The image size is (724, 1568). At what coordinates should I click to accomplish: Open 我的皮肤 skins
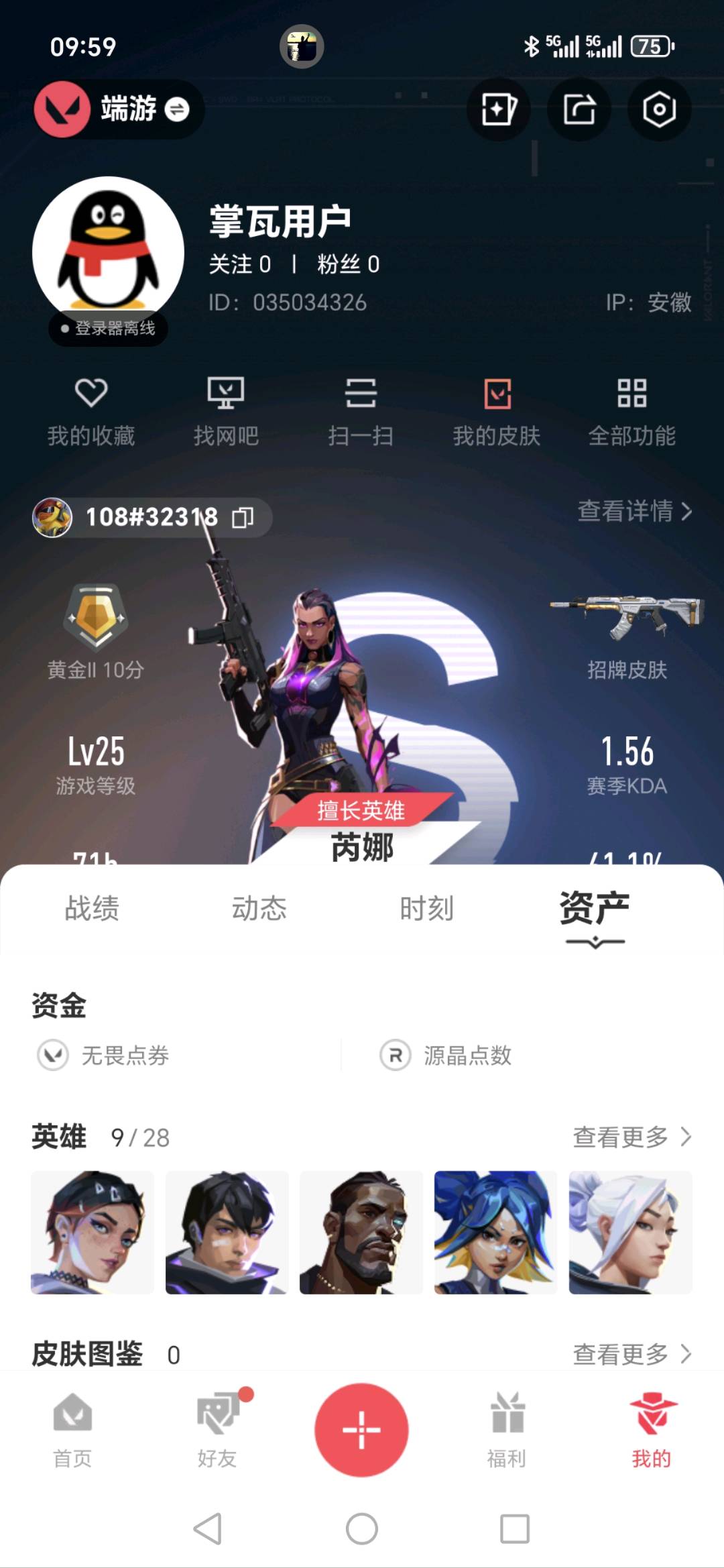coord(497,410)
